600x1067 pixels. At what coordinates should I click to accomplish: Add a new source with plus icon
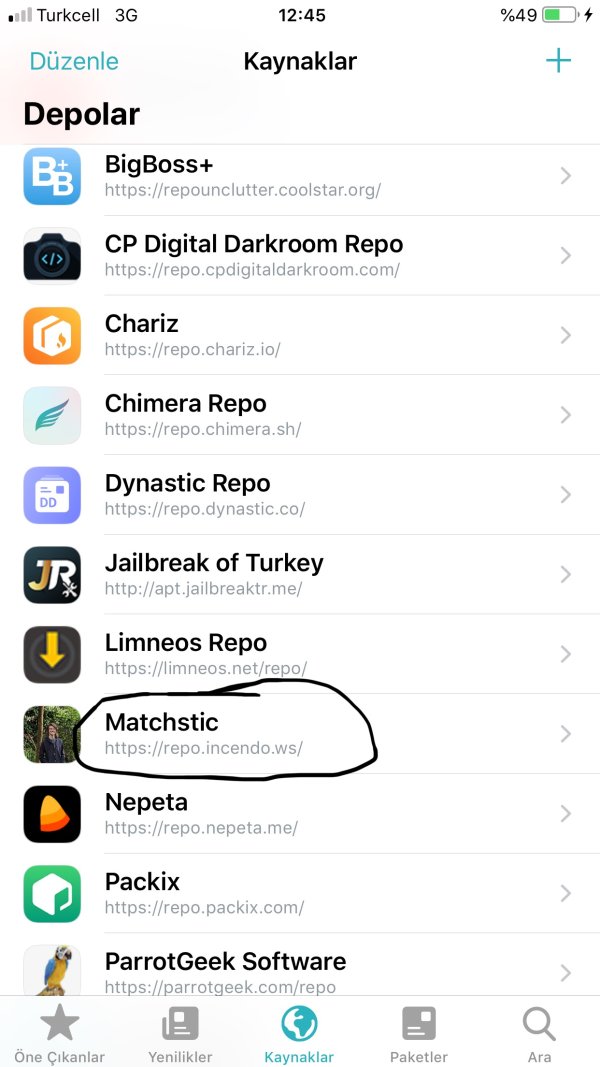(x=558, y=61)
